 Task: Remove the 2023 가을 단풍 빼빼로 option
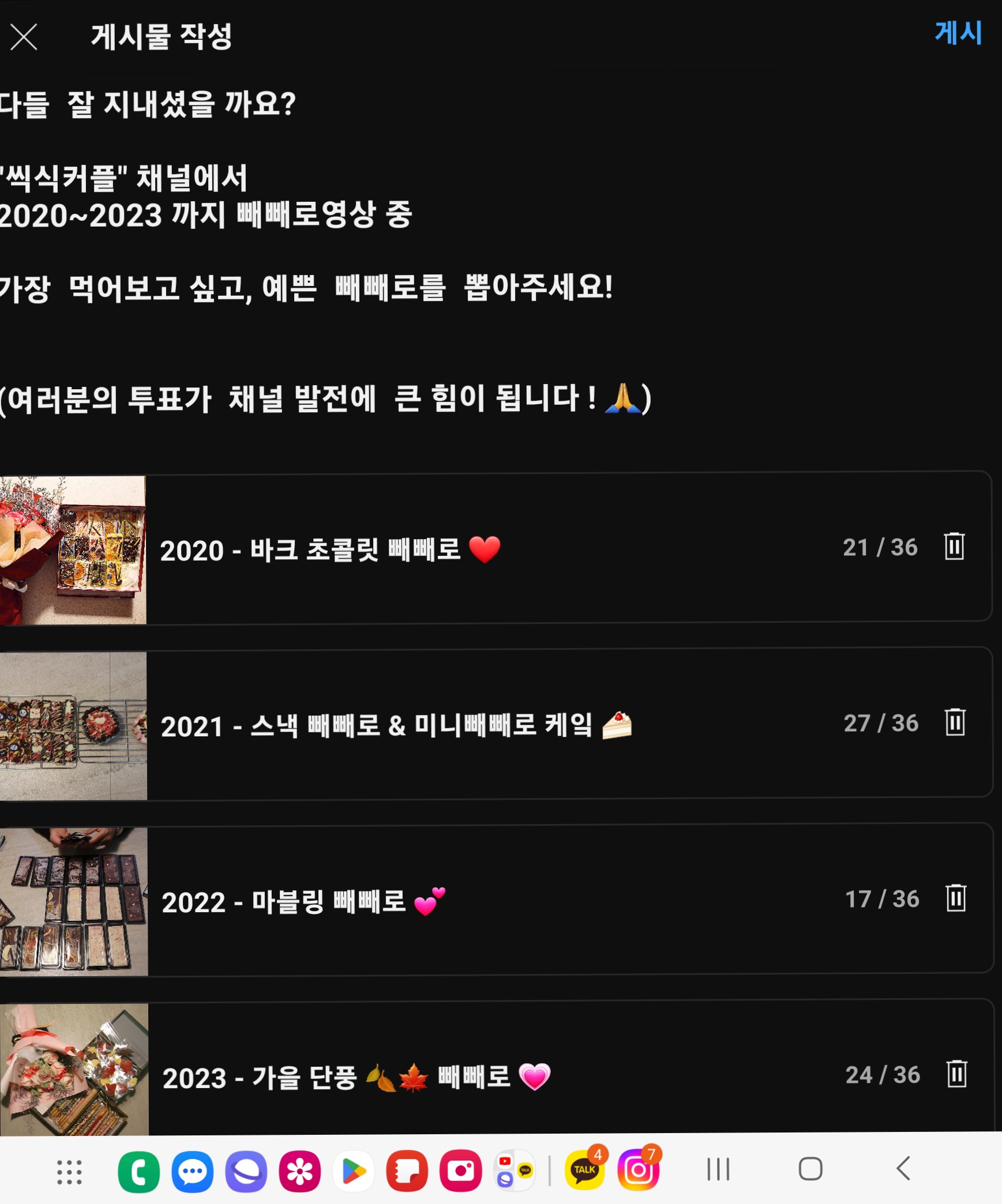(957, 1074)
